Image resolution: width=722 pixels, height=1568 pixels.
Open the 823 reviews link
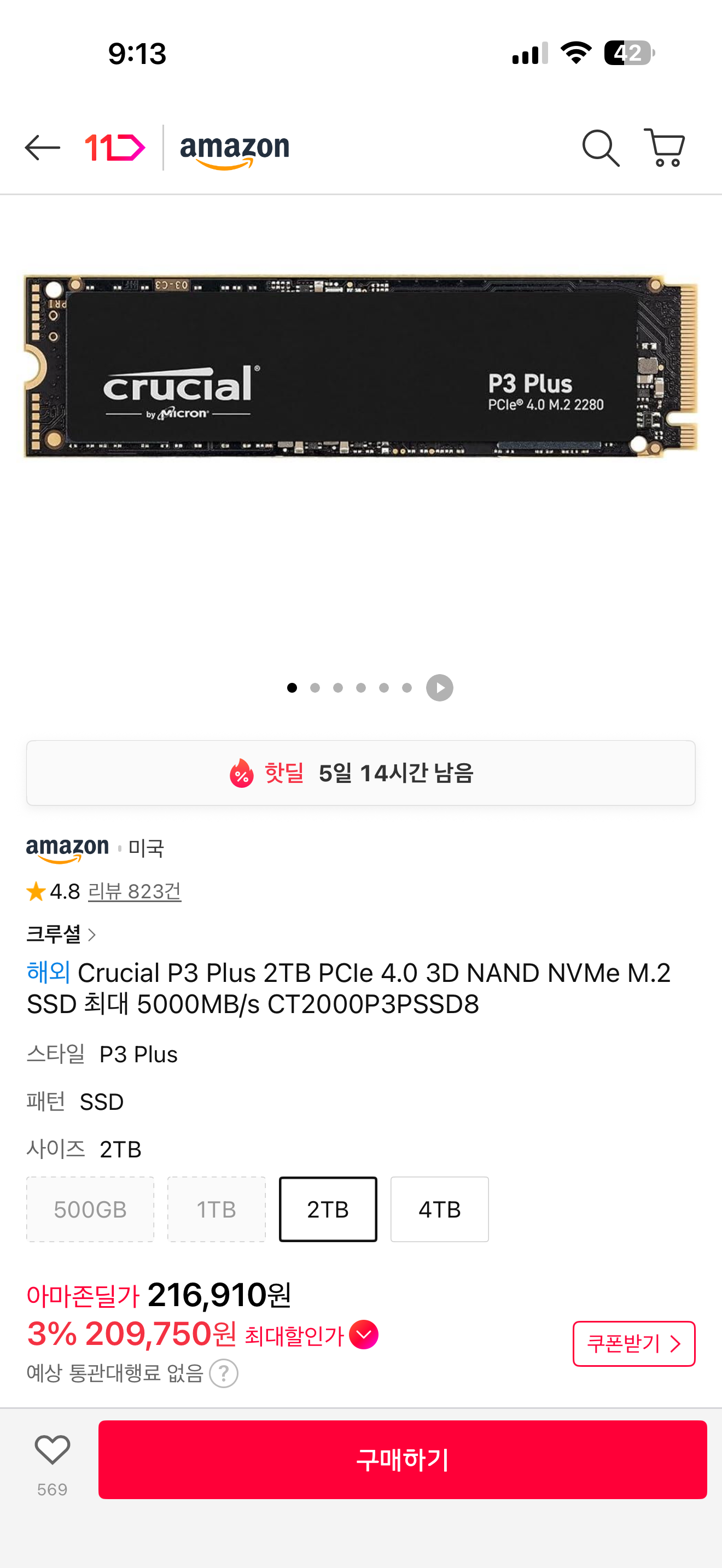tap(135, 892)
